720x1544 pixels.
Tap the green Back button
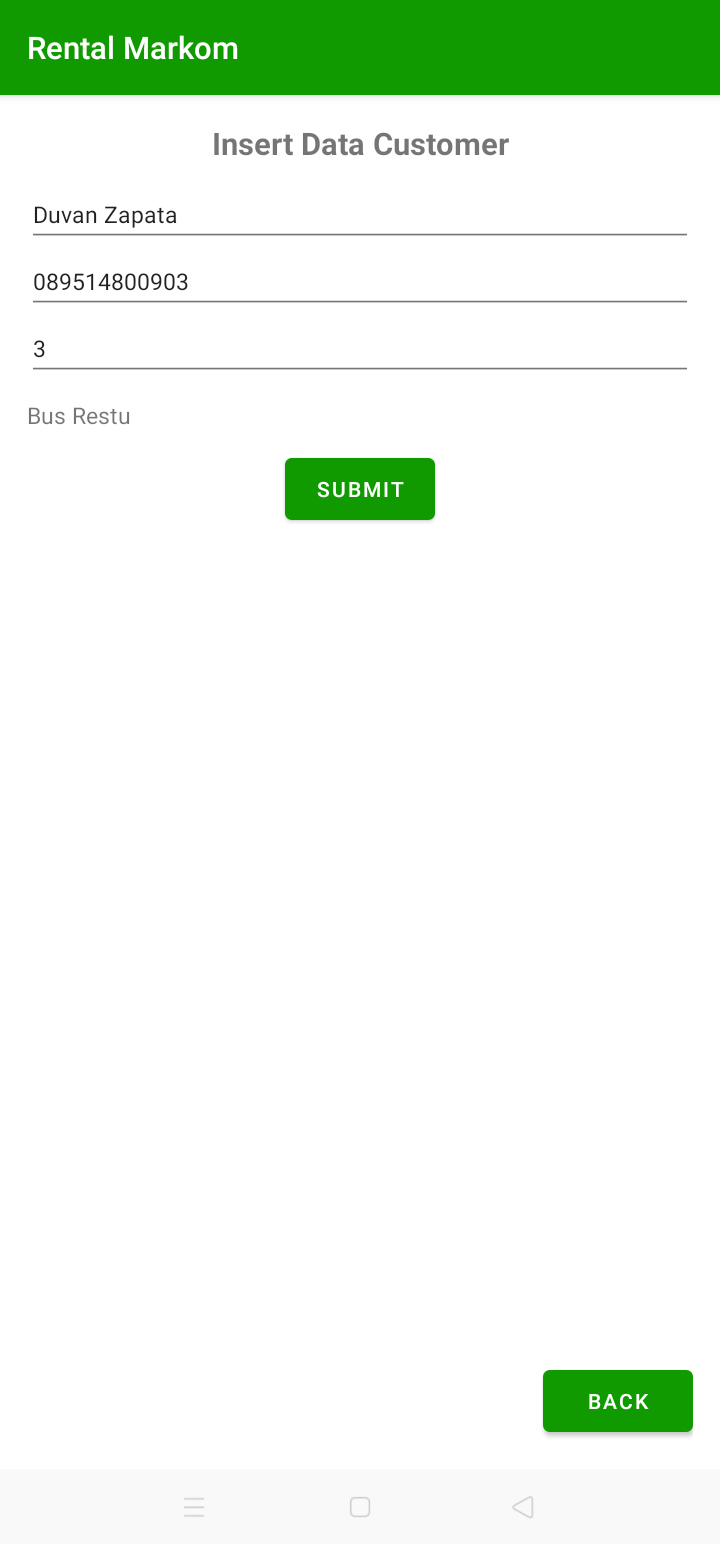pyautogui.click(x=618, y=1401)
